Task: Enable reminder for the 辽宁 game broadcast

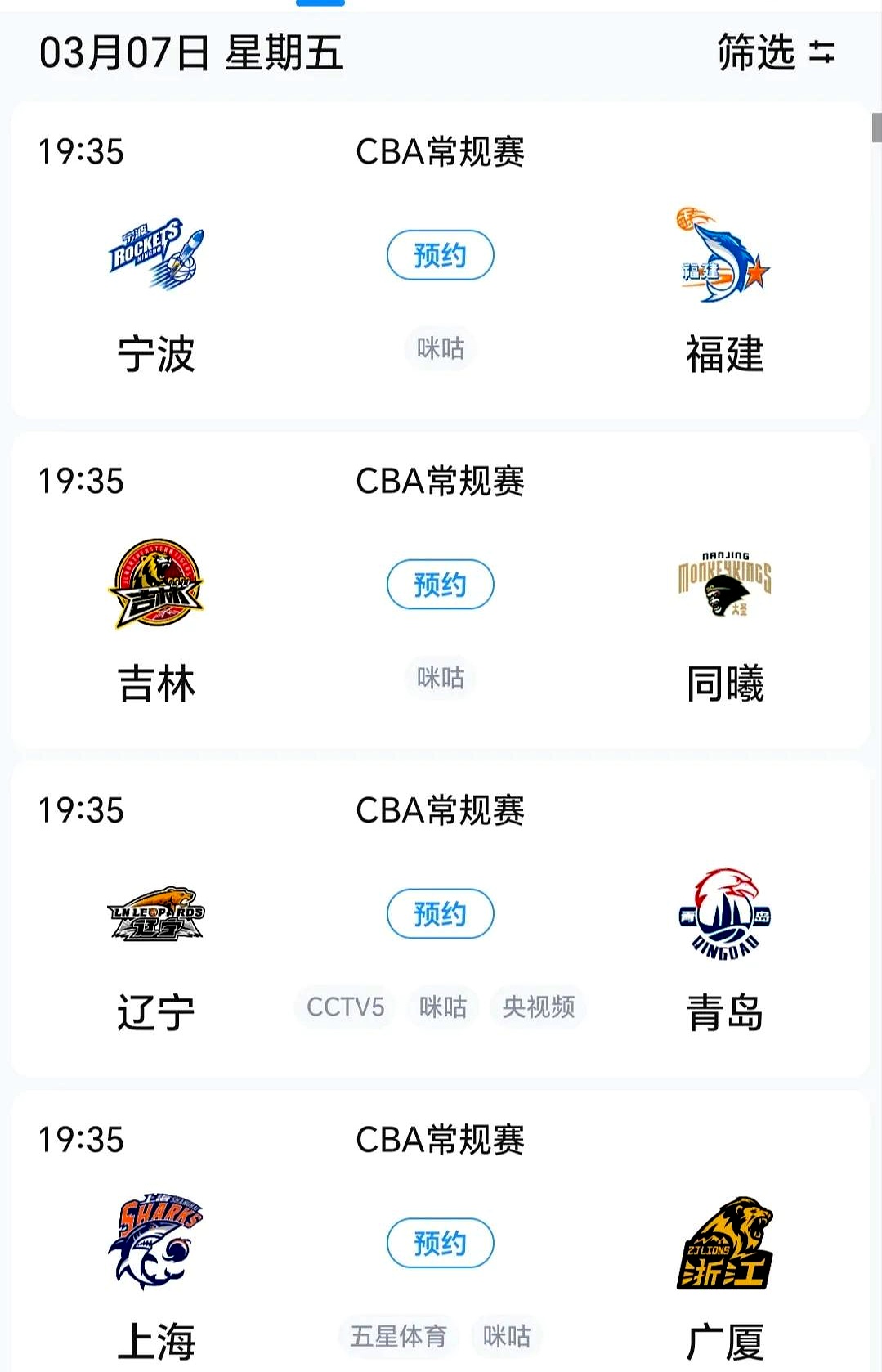Action: (x=441, y=914)
